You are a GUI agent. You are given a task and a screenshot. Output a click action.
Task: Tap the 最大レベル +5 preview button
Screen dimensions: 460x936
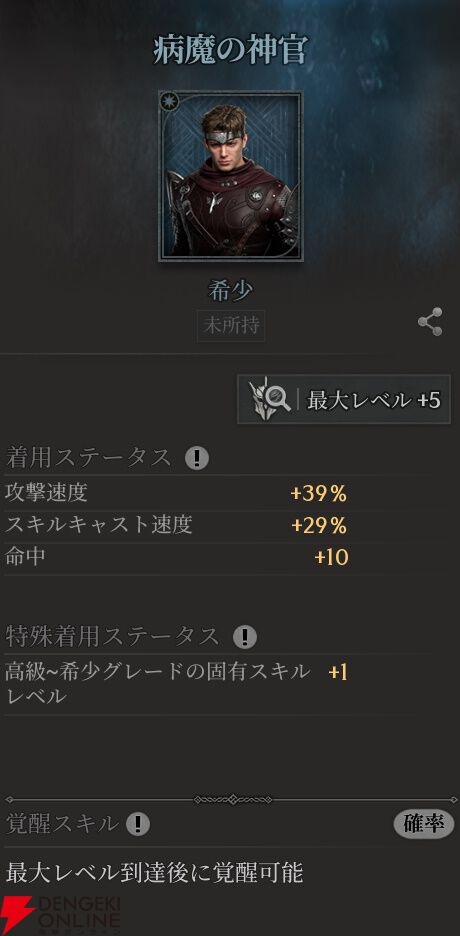point(344,399)
